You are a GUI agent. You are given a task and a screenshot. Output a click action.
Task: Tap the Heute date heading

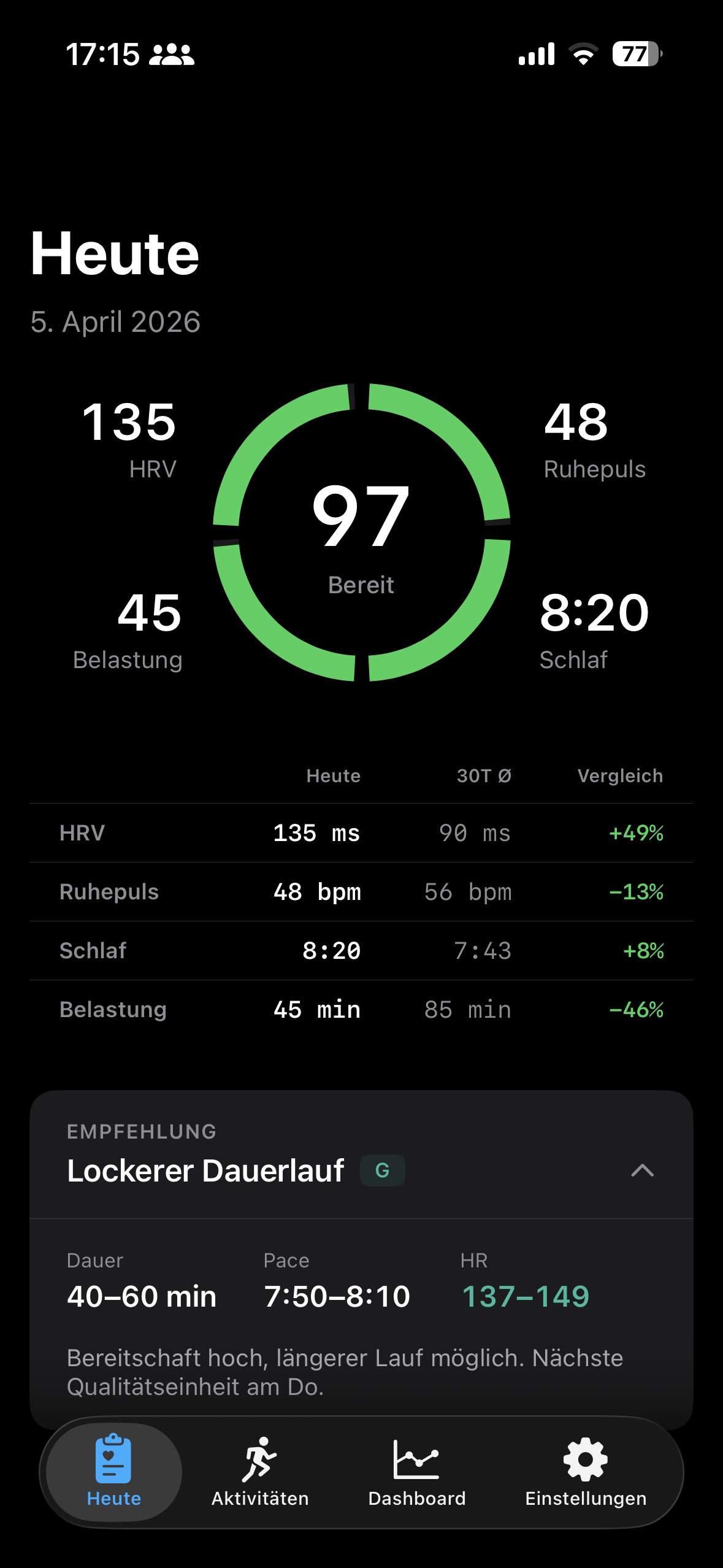(x=114, y=253)
